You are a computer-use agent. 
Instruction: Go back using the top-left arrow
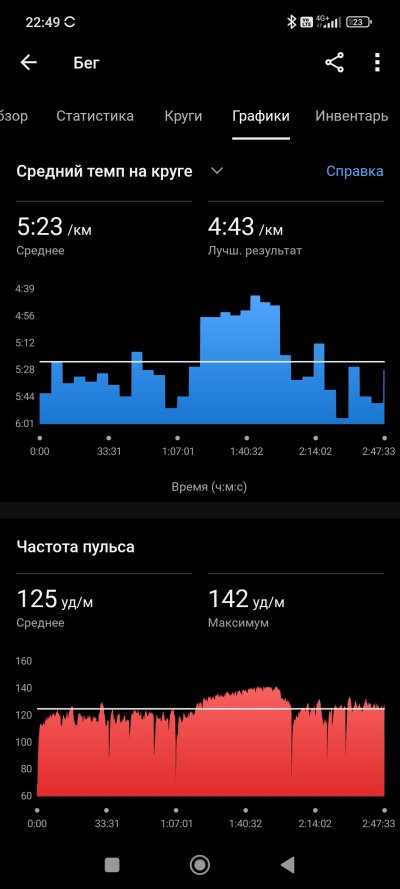28,63
